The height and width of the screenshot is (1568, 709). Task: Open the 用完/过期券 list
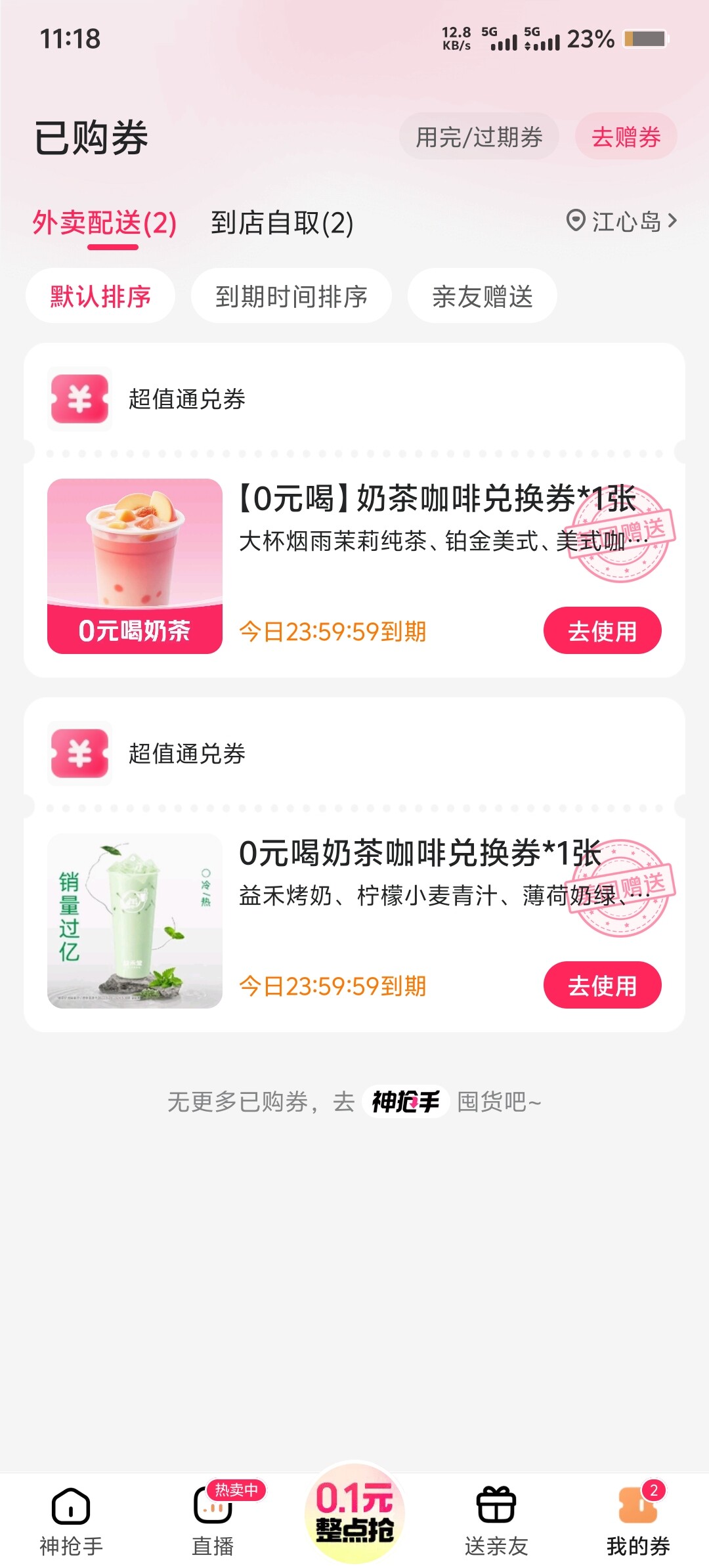pos(479,137)
